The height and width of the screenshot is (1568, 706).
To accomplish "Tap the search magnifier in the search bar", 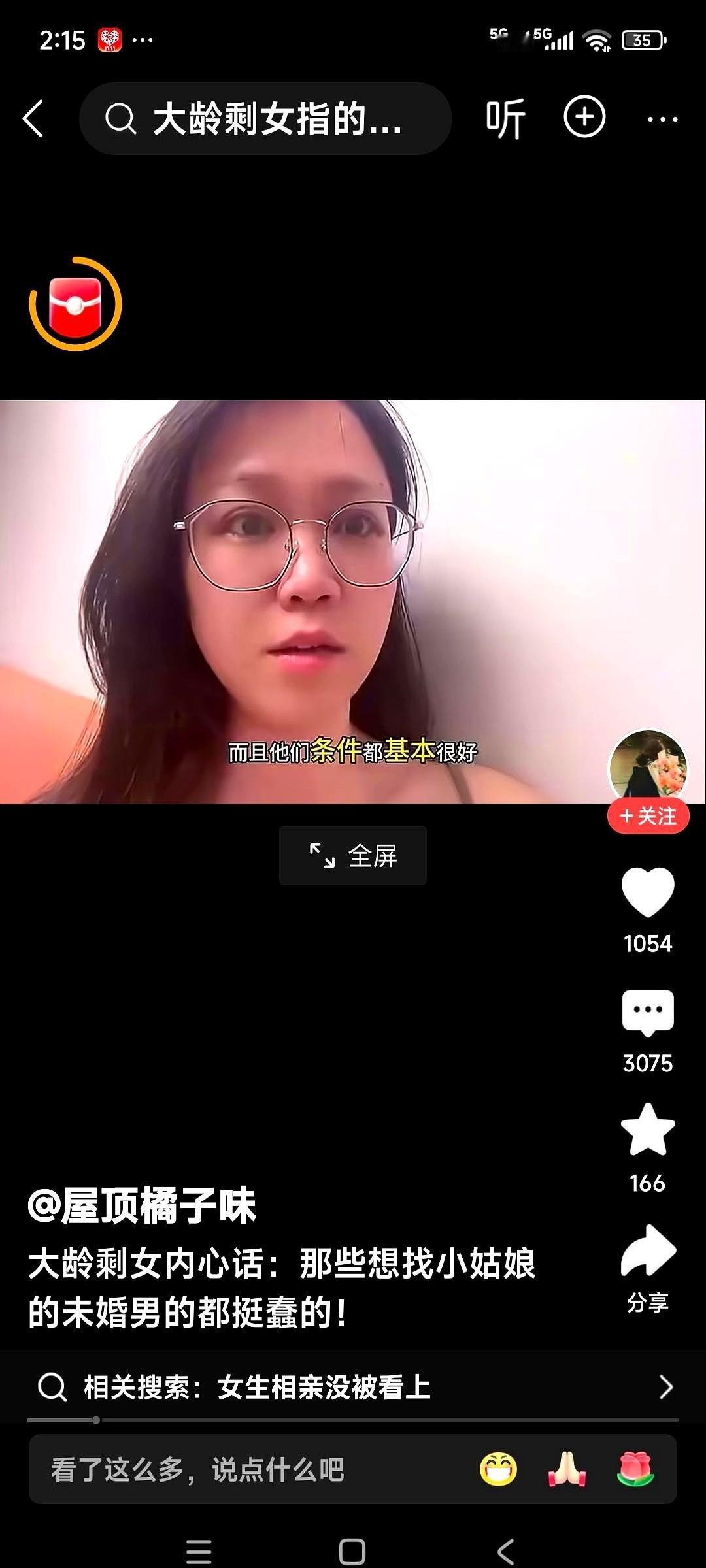I will [120, 118].
